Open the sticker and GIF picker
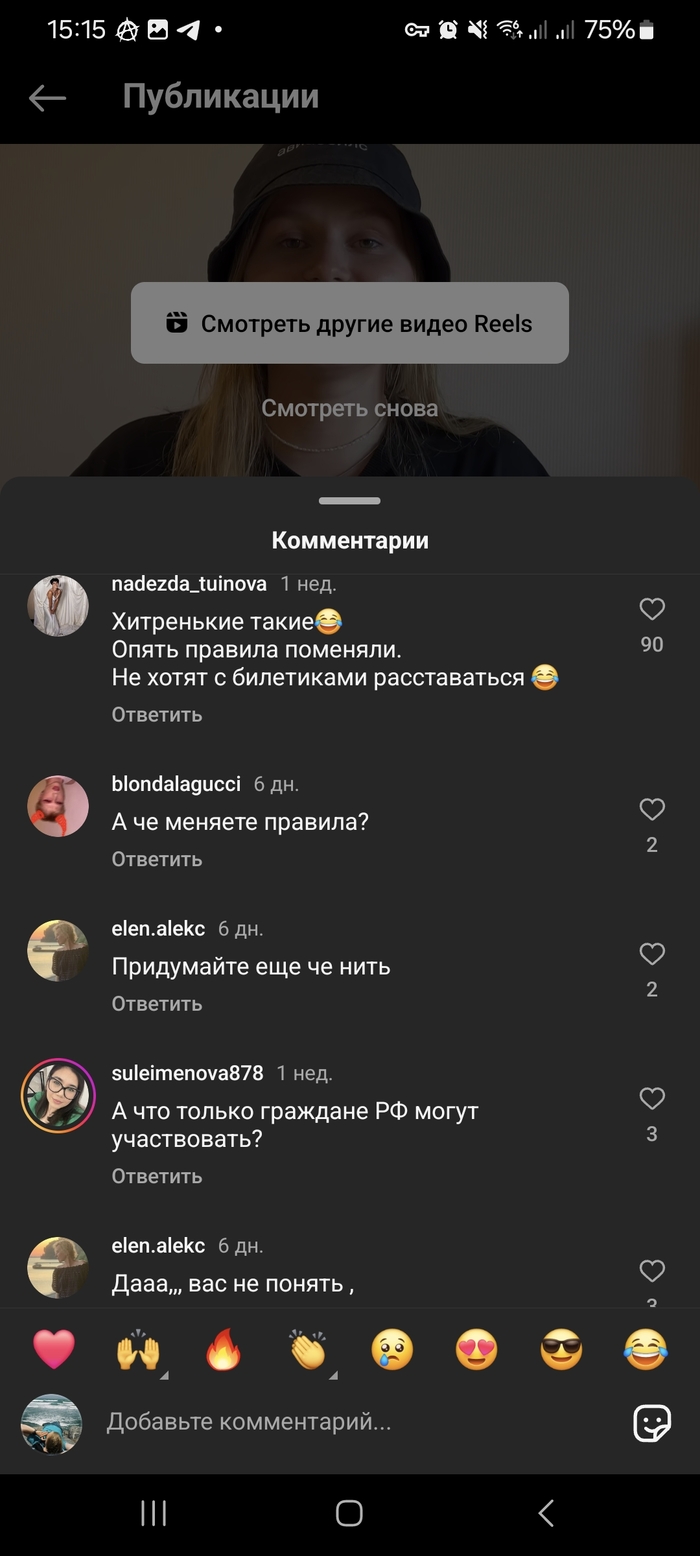Viewport: 700px width, 1556px height. coord(652,1422)
